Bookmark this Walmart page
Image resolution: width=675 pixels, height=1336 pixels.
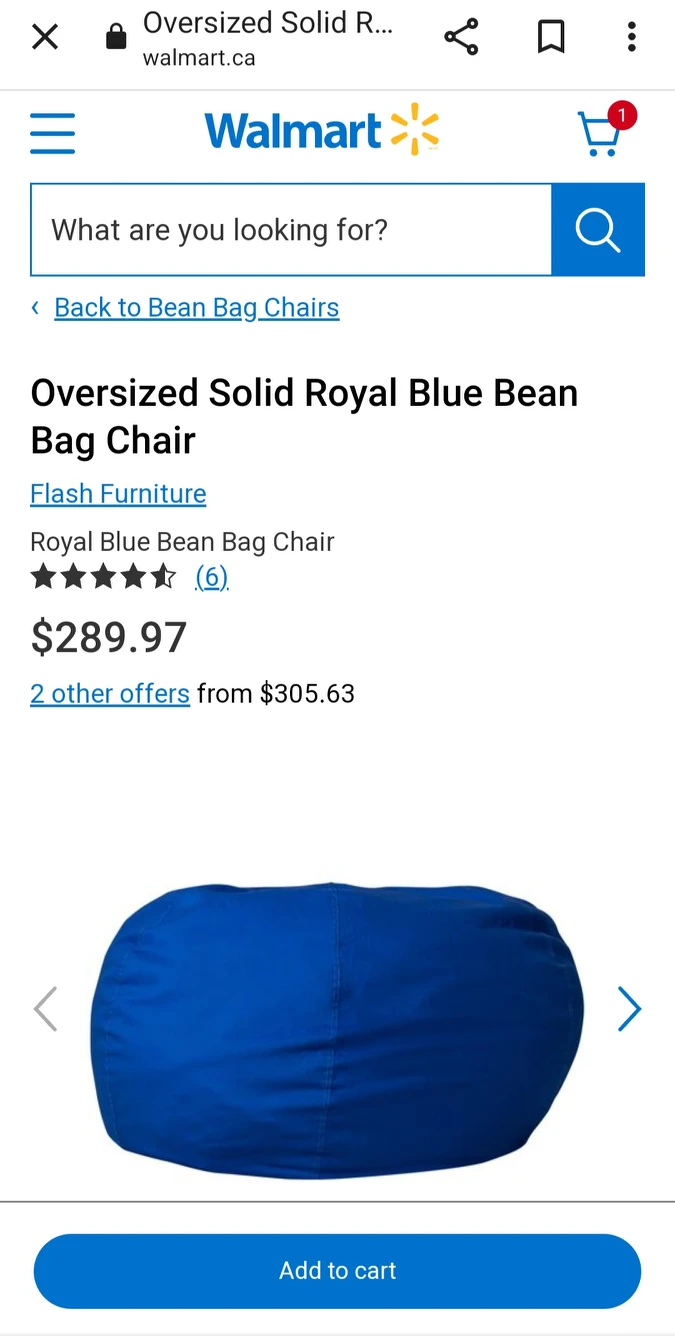point(551,38)
